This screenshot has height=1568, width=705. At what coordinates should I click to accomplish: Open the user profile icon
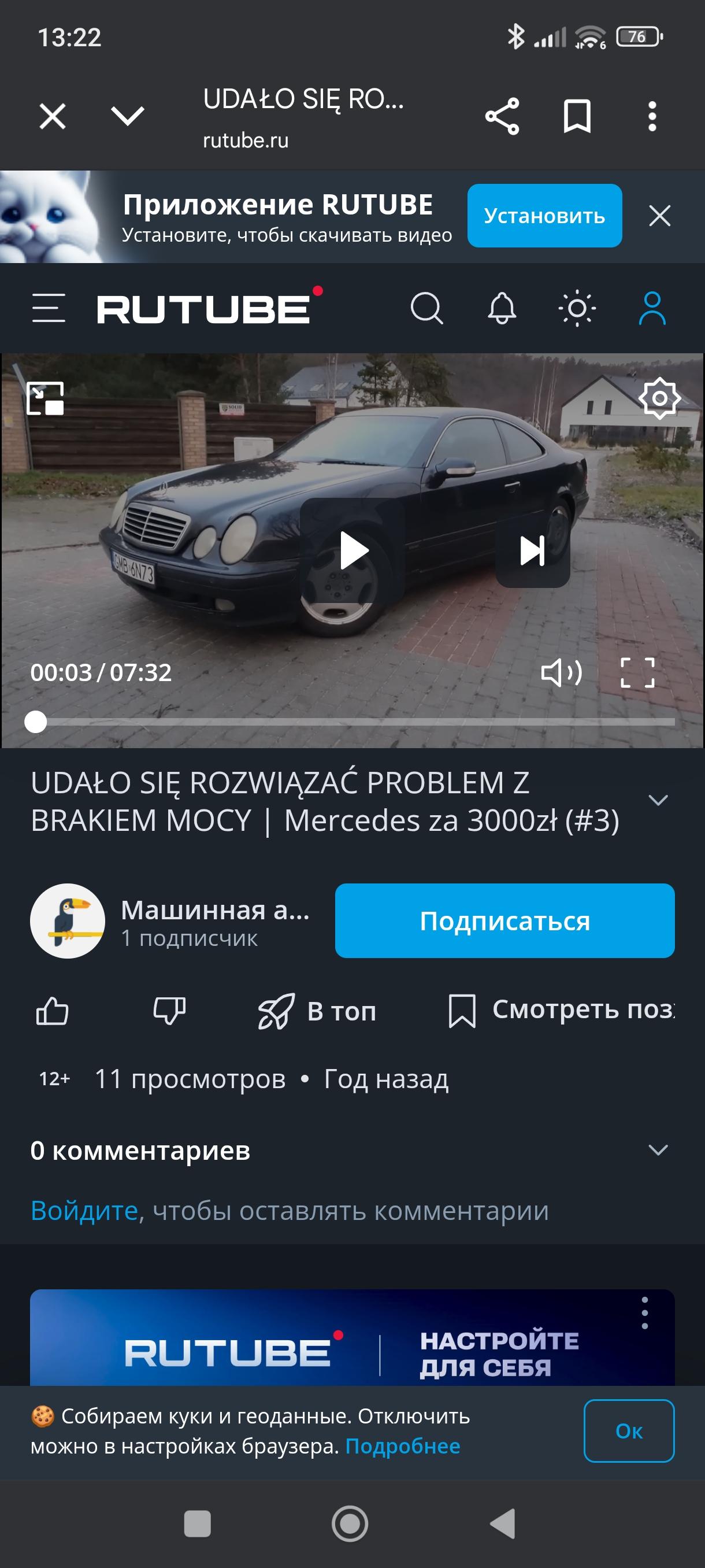[x=652, y=308]
